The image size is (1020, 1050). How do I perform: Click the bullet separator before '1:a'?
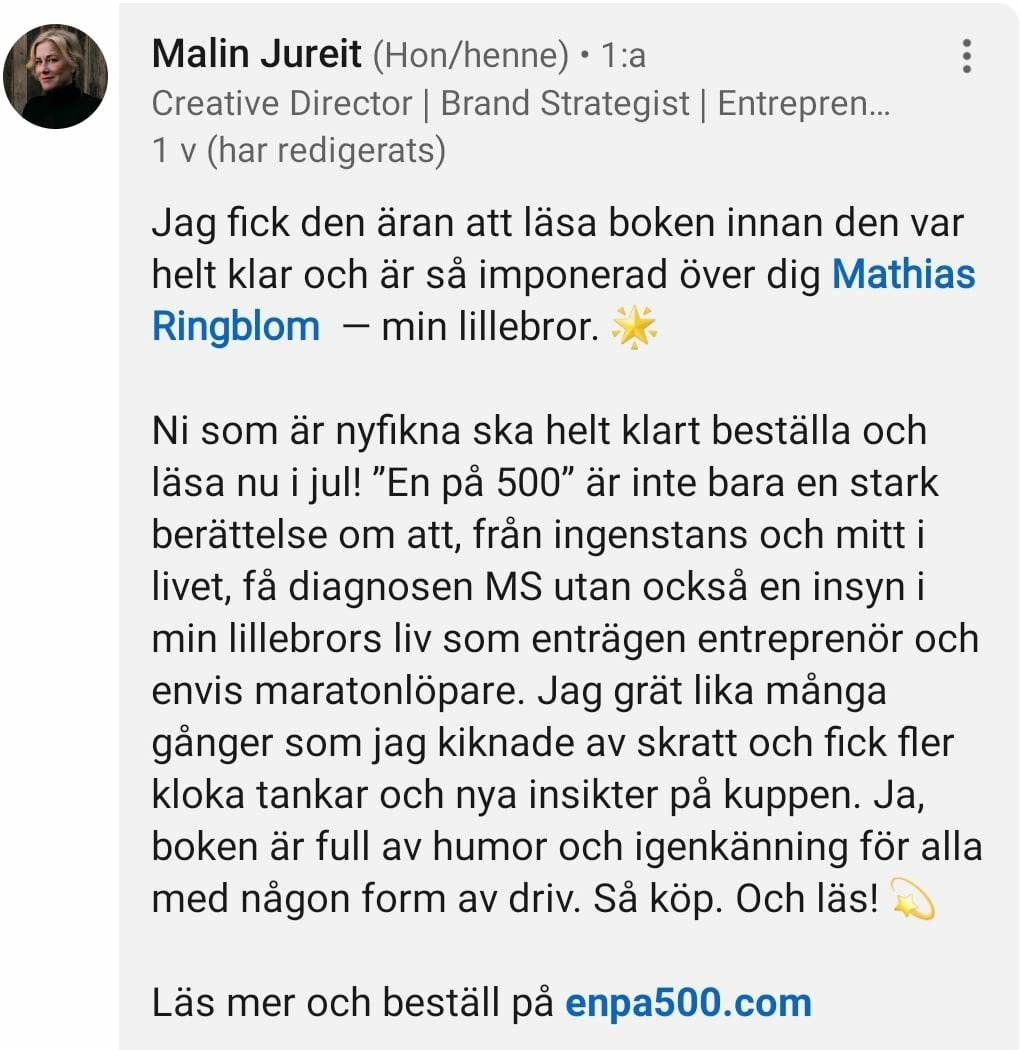585,55
